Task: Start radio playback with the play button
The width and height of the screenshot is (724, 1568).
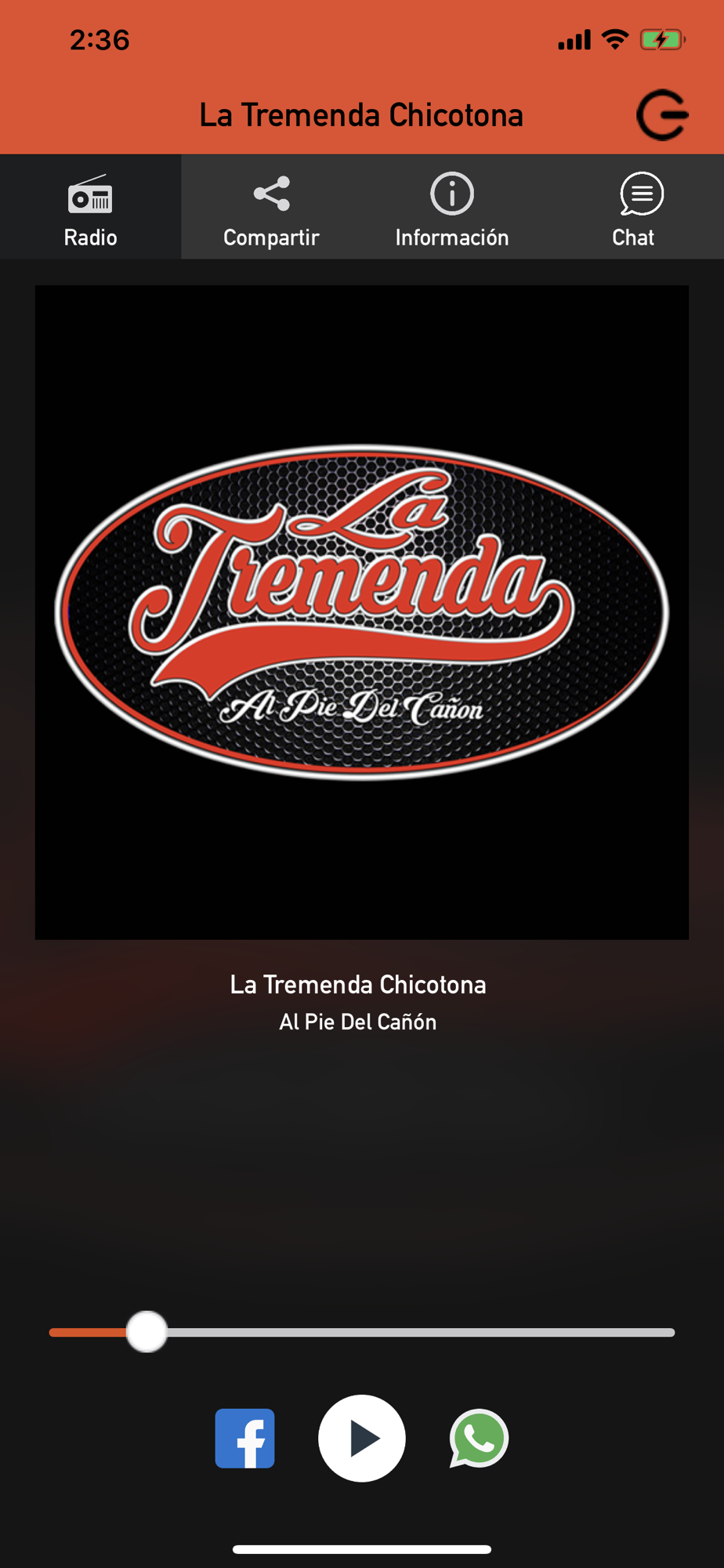Action: (x=362, y=1438)
